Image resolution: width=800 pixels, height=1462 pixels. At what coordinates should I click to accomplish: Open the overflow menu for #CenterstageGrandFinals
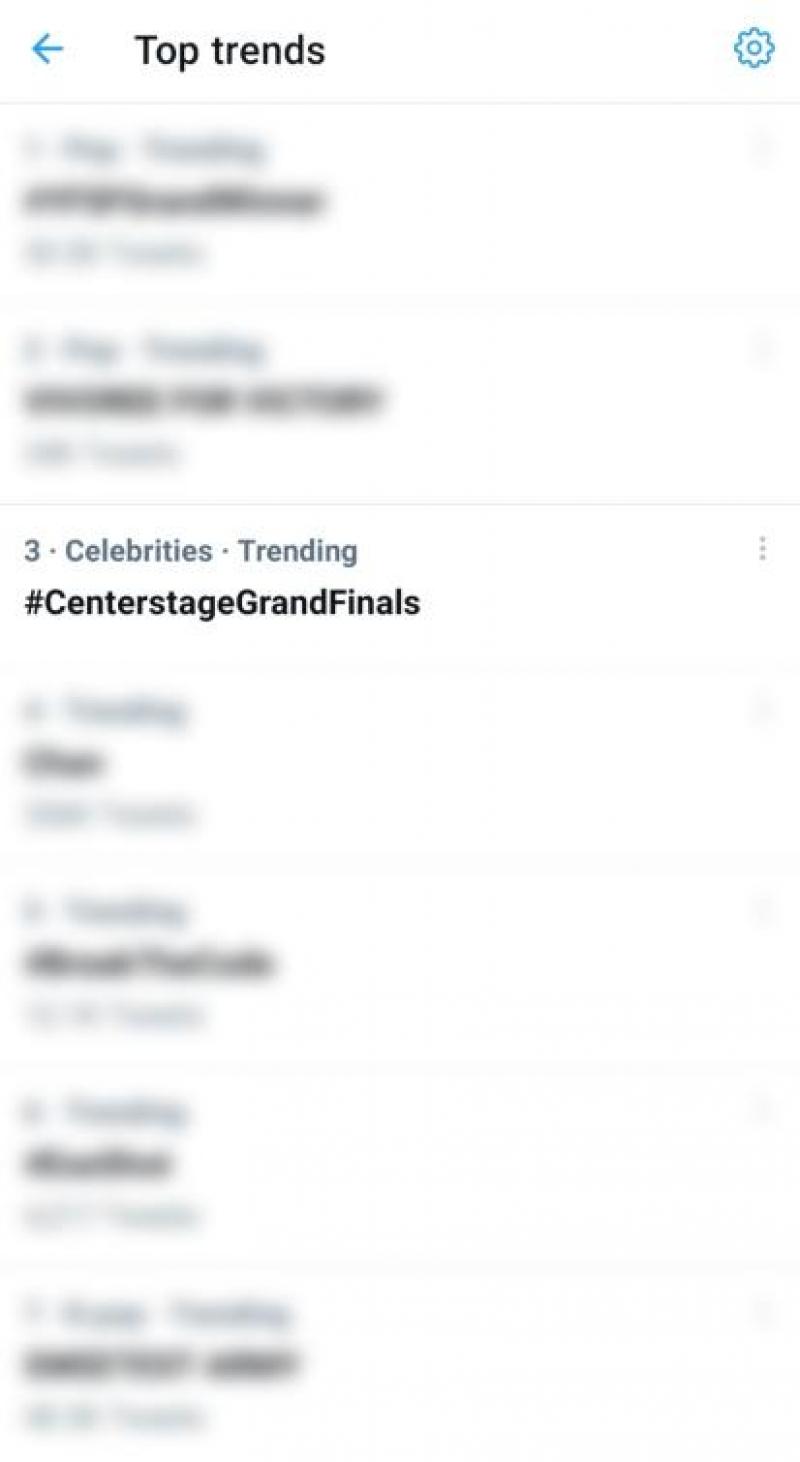(763, 549)
